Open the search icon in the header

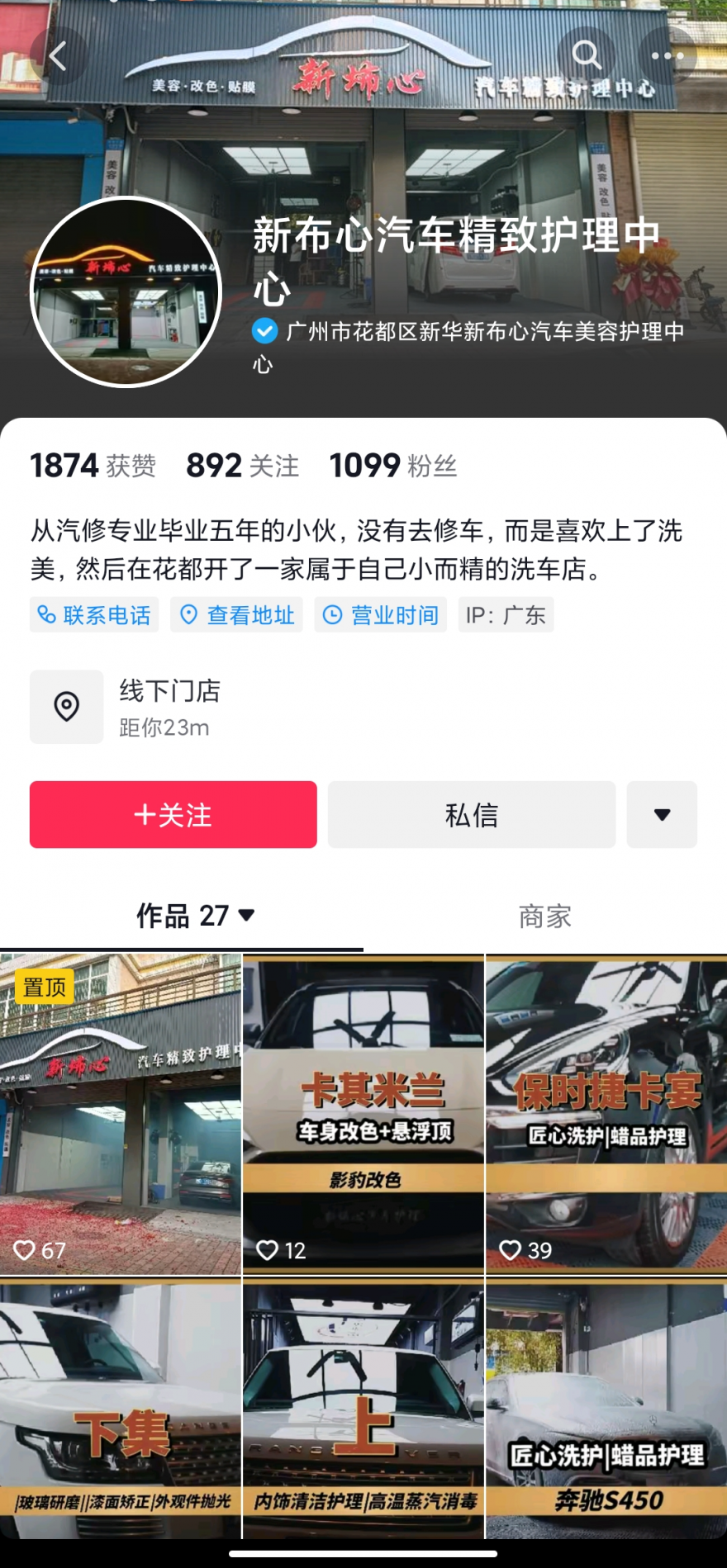587,56
